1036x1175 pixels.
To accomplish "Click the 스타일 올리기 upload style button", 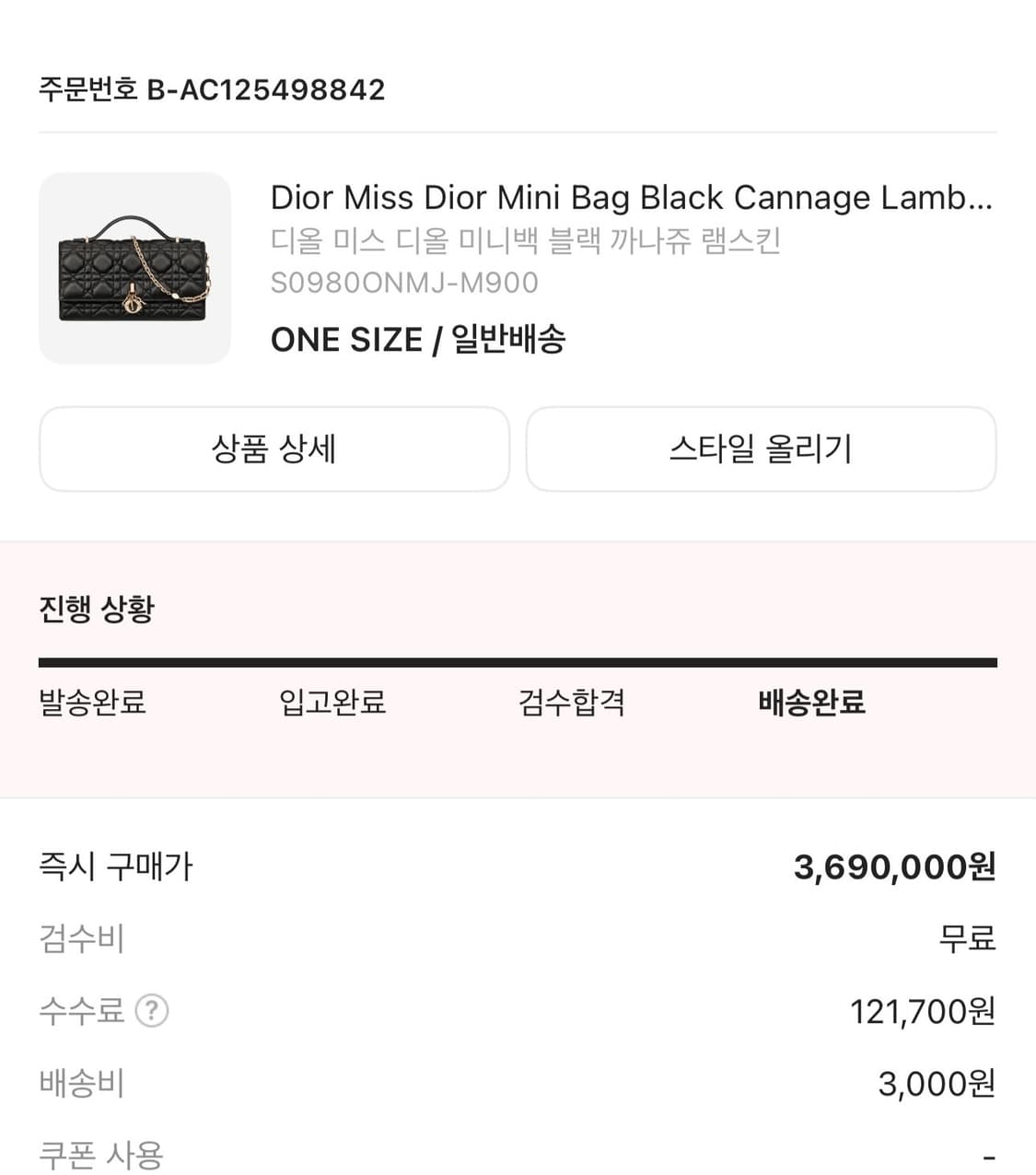I will click(x=762, y=449).
